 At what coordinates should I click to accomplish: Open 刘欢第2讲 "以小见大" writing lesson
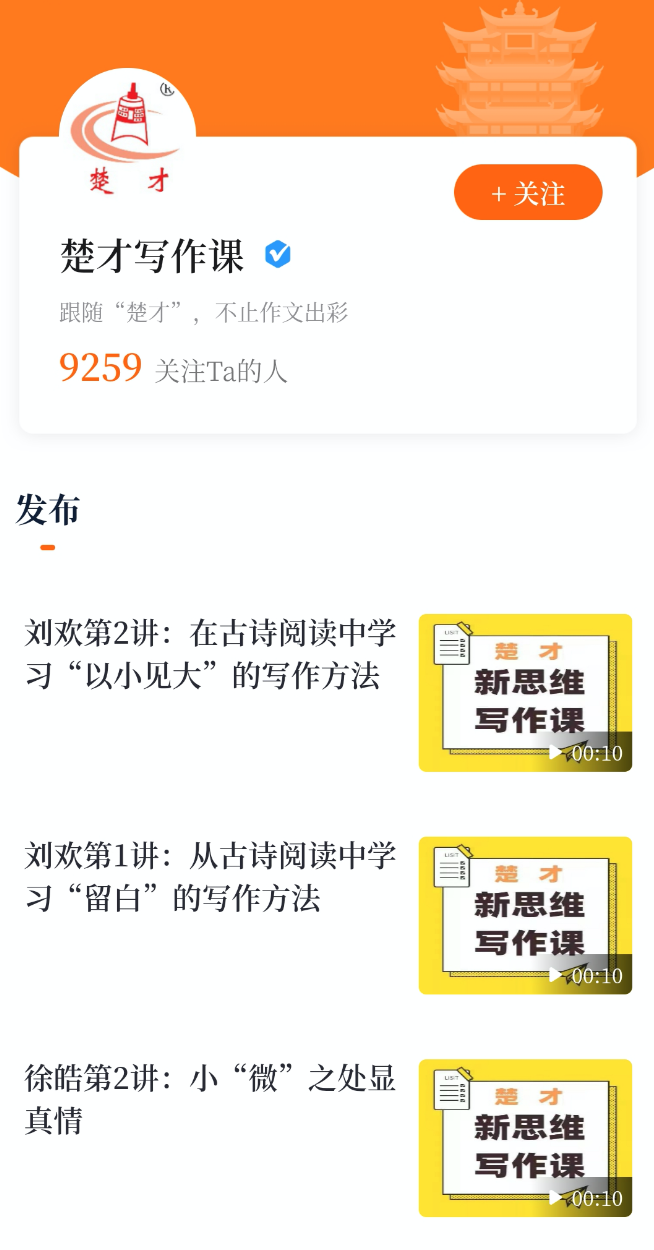(210, 654)
